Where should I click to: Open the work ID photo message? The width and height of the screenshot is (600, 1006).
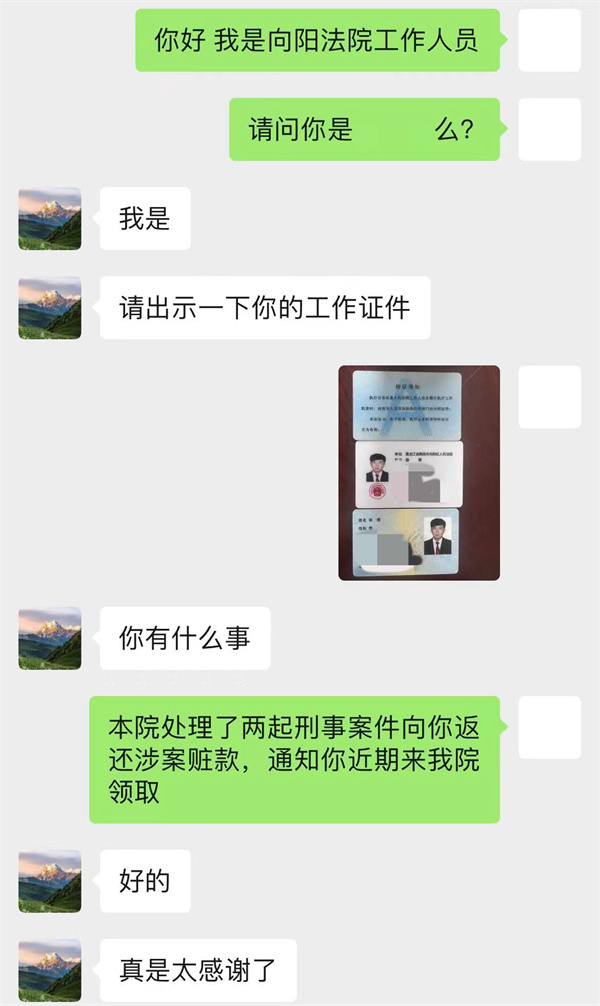[418, 473]
